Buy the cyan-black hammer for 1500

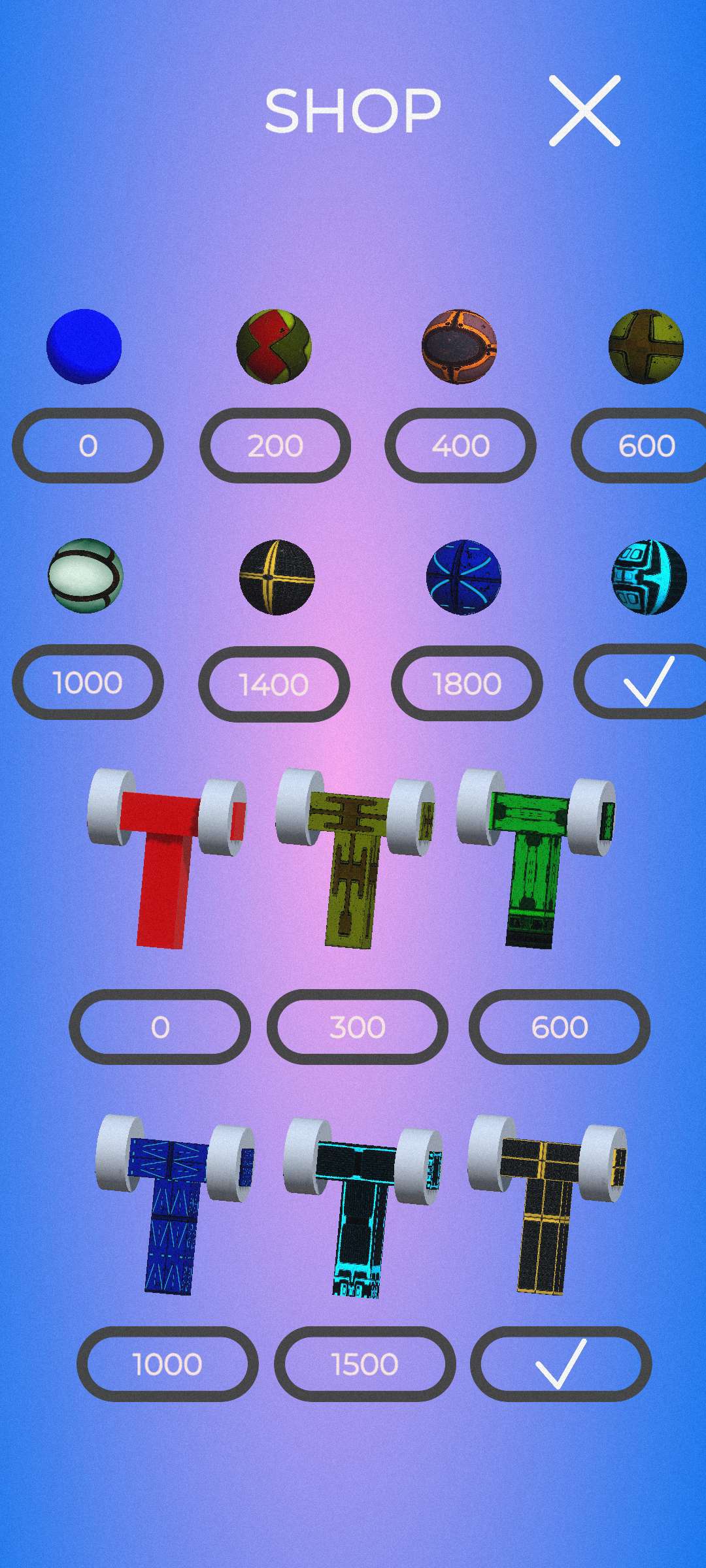pos(365,1364)
